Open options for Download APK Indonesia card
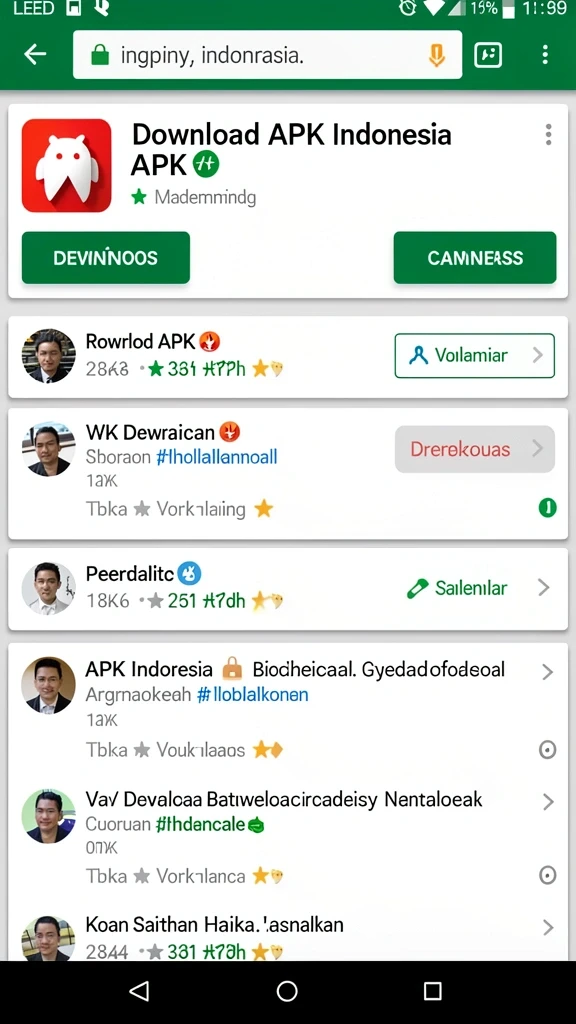 point(548,135)
